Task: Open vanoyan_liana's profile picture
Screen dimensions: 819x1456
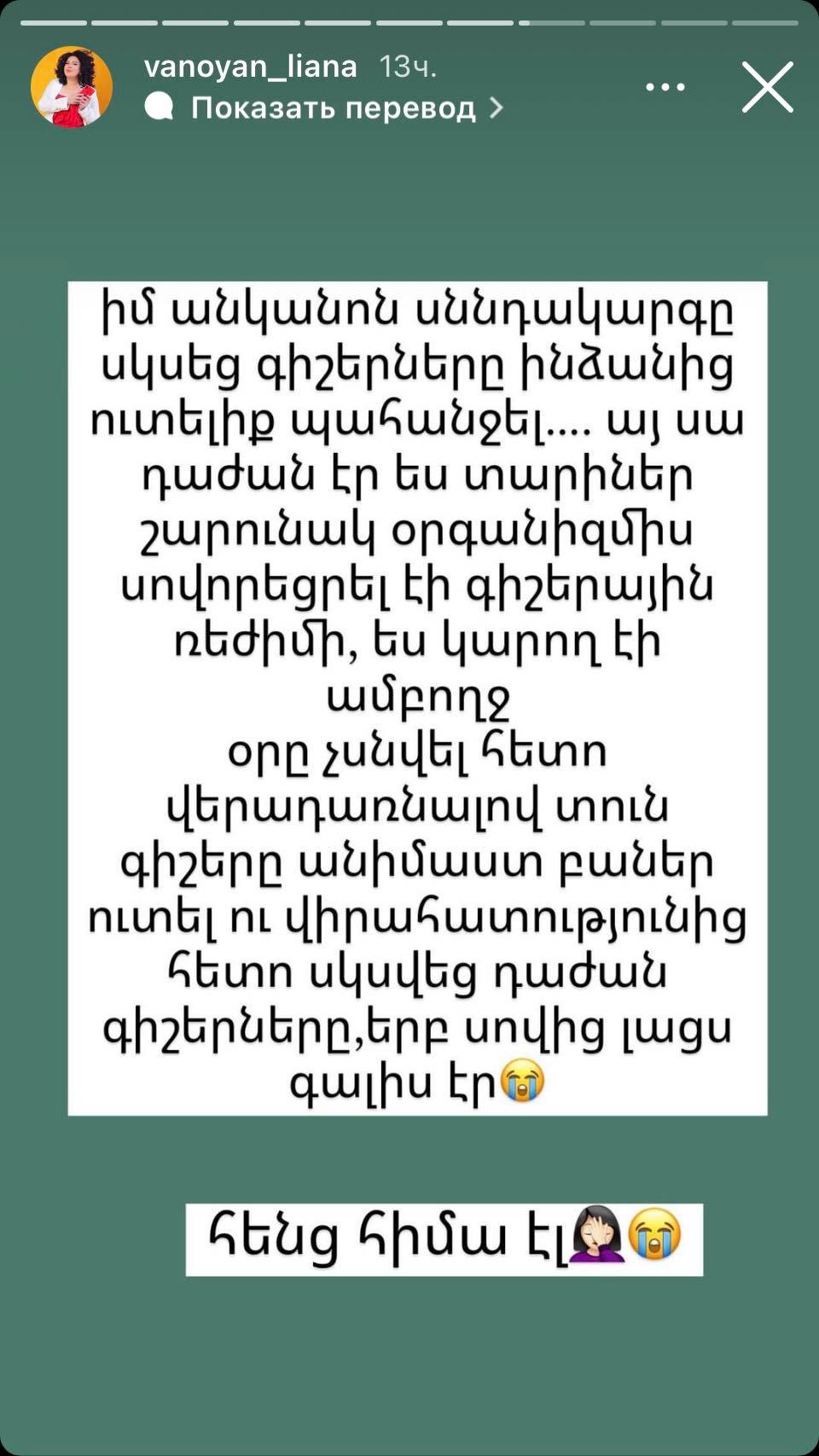Action: 72,87
